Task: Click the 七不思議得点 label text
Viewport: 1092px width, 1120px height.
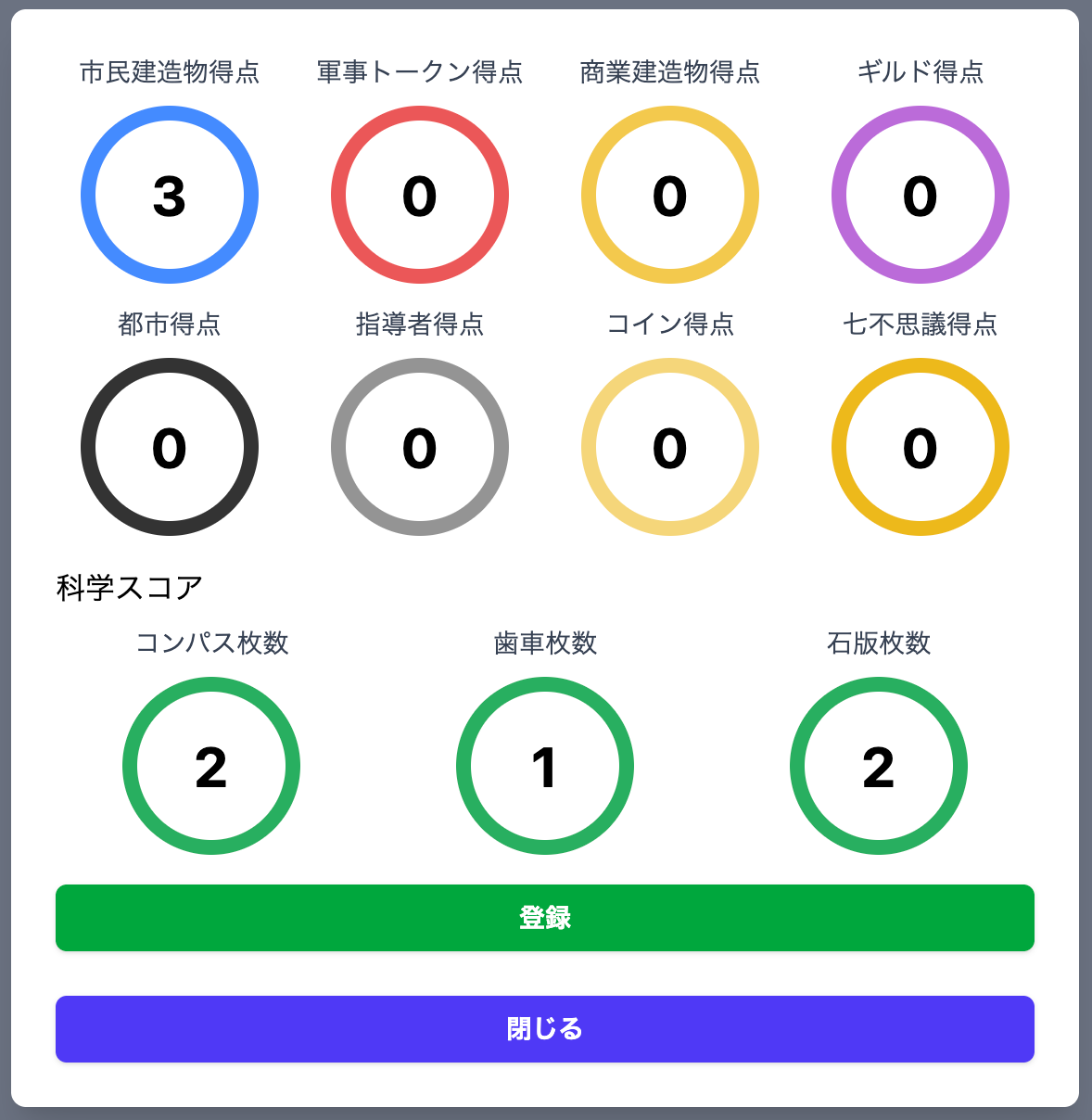Action: click(x=920, y=325)
